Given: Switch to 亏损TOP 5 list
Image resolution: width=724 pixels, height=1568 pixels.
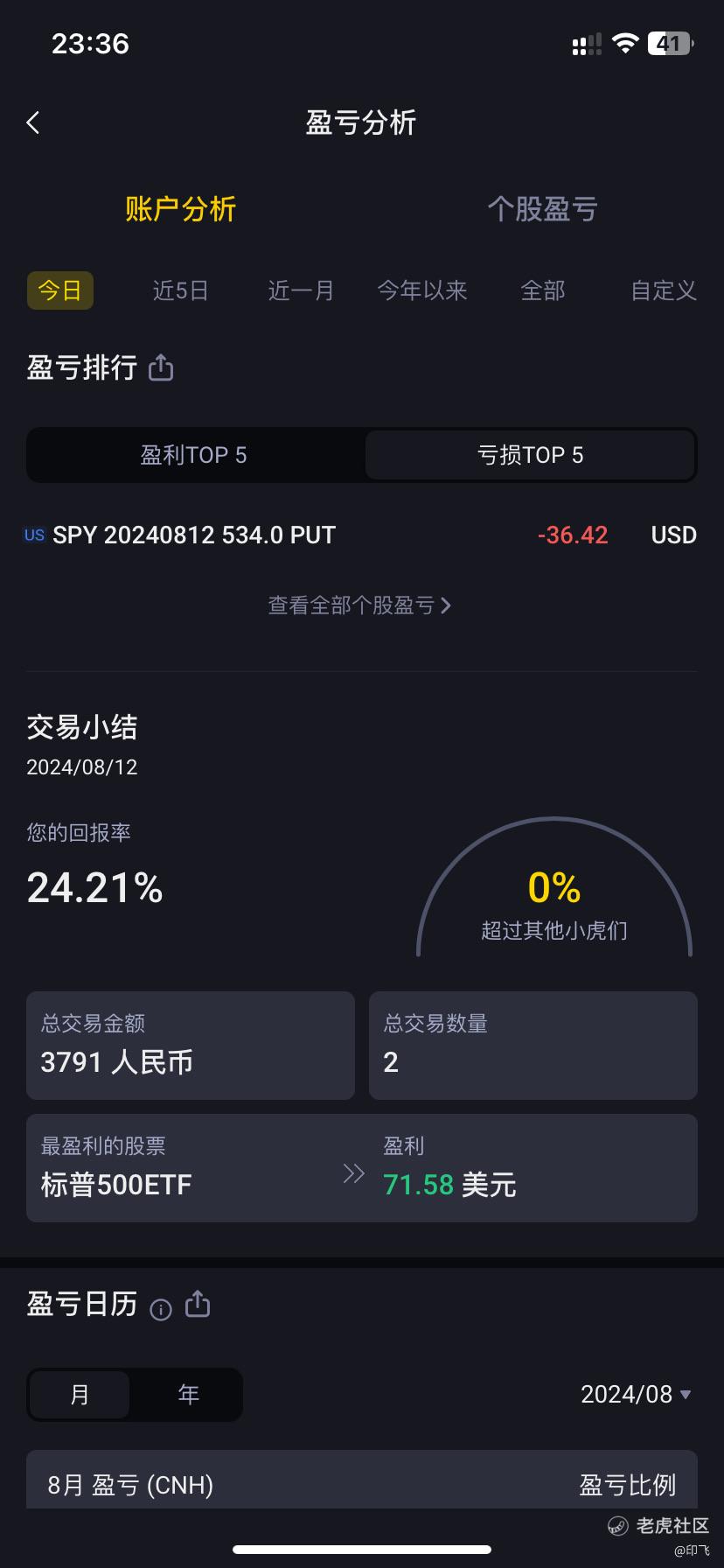Looking at the screenshot, I should coord(530,455).
